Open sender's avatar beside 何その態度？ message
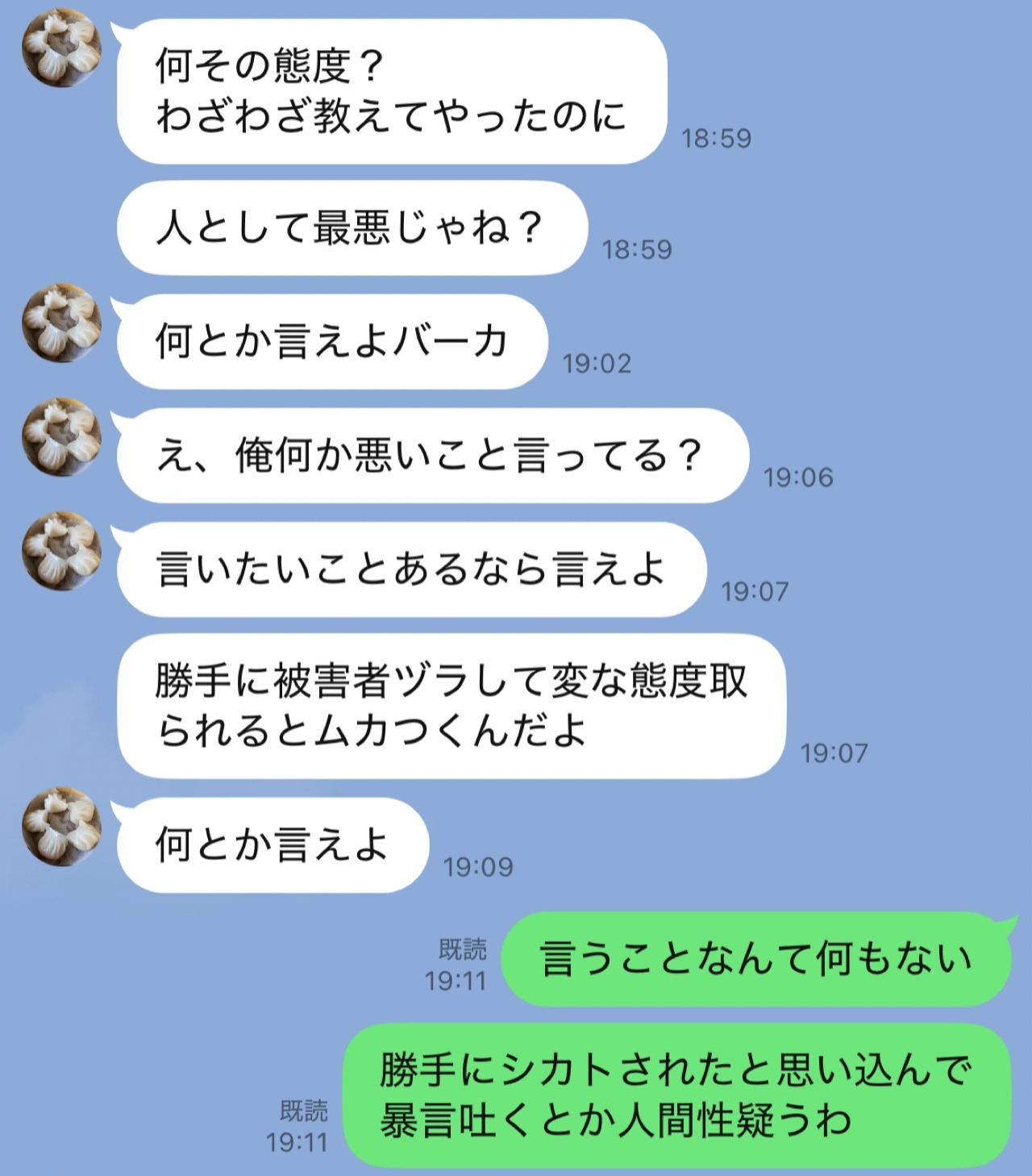 [61, 50]
